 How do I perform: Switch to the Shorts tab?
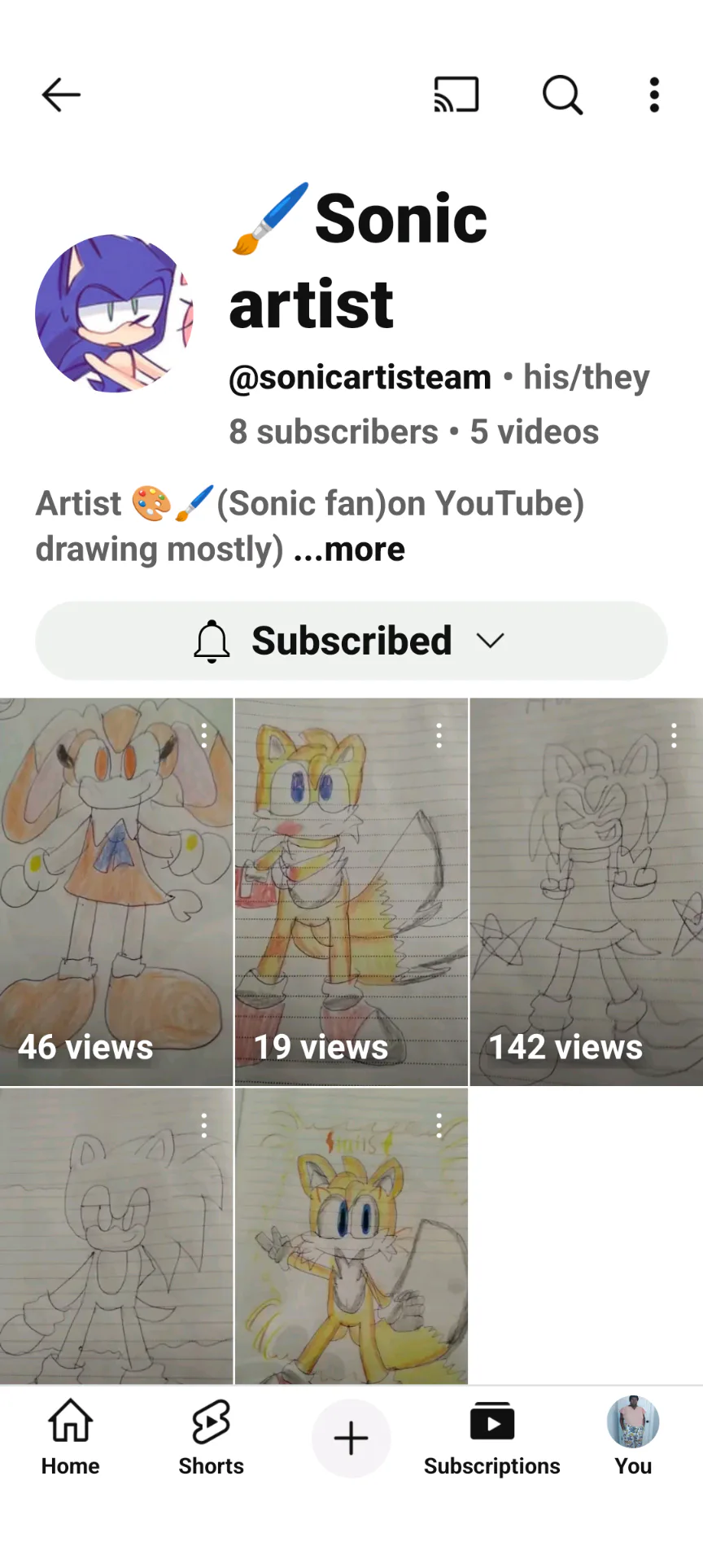point(211,1438)
